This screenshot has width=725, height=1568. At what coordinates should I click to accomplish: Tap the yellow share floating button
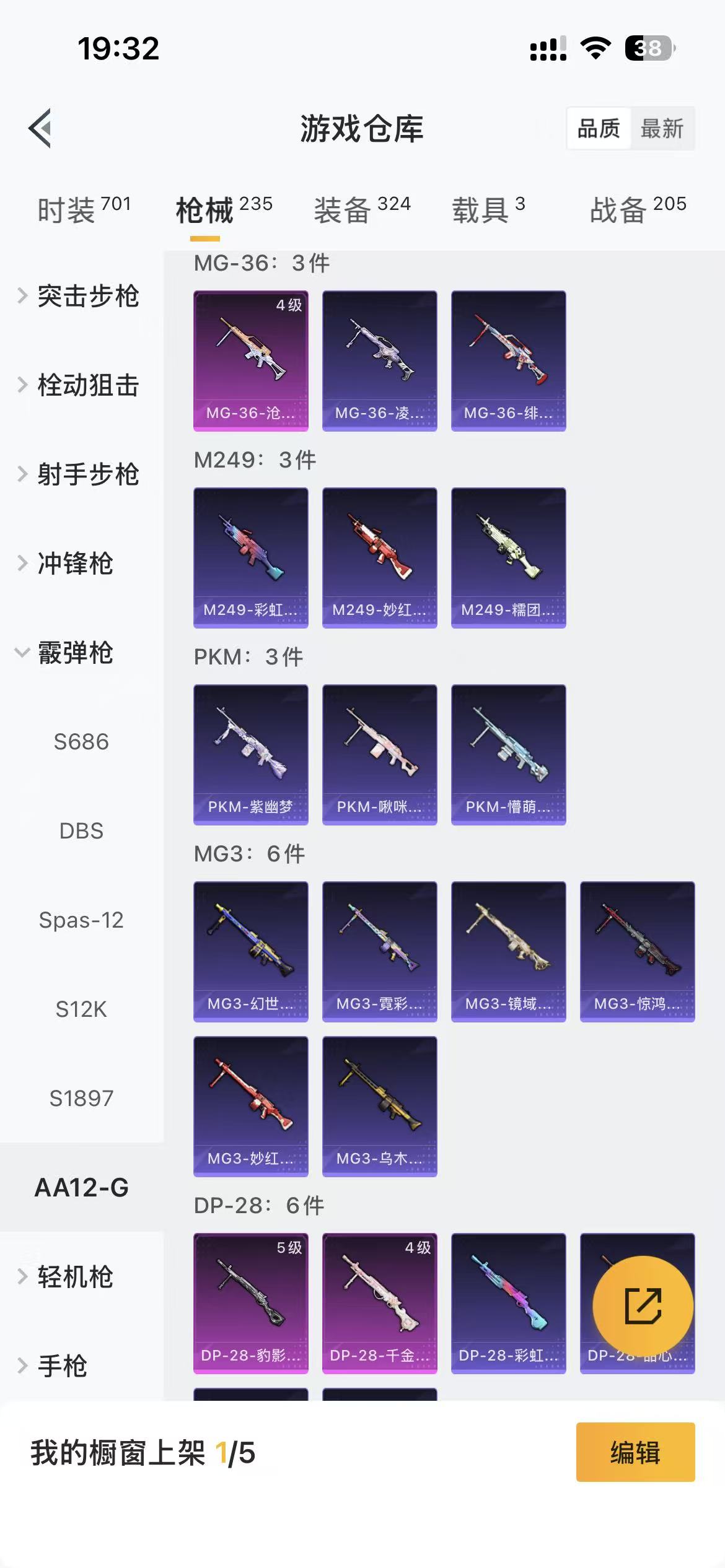pos(643,1306)
